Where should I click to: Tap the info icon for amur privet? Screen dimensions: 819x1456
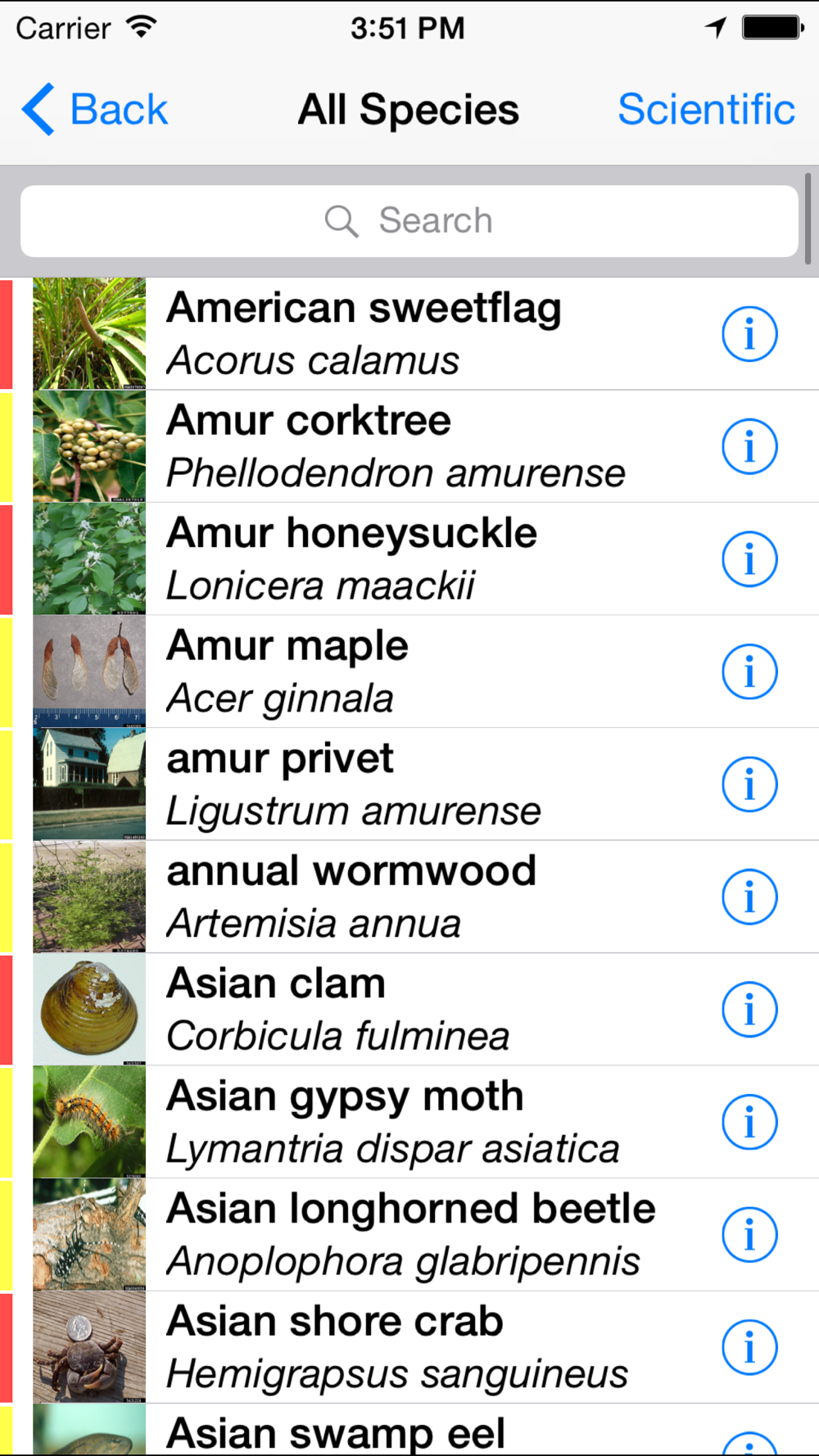coord(749,785)
